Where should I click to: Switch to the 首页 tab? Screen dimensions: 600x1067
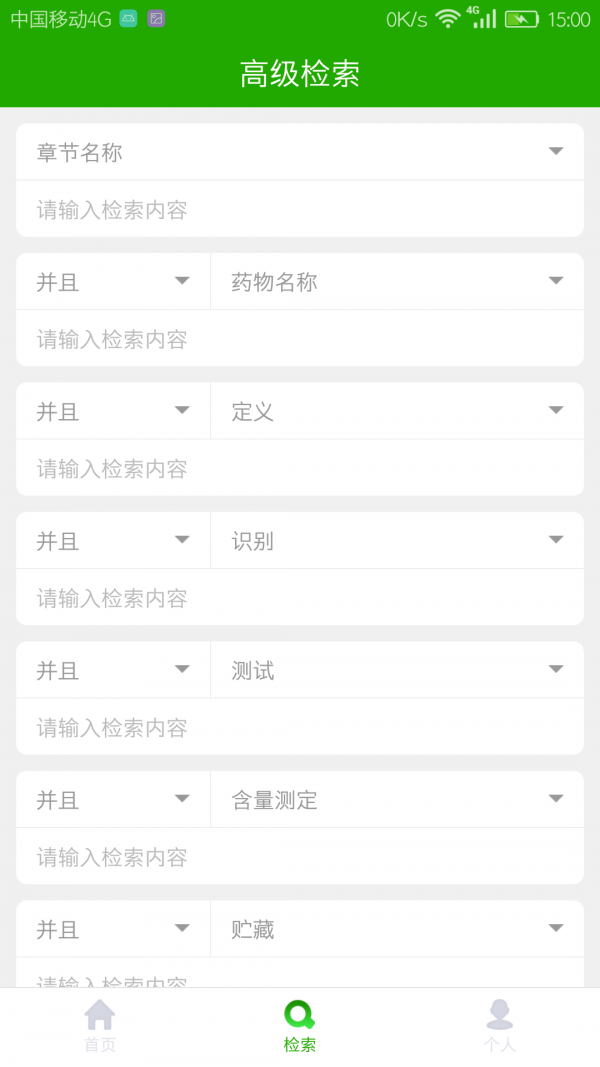point(100,1026)
